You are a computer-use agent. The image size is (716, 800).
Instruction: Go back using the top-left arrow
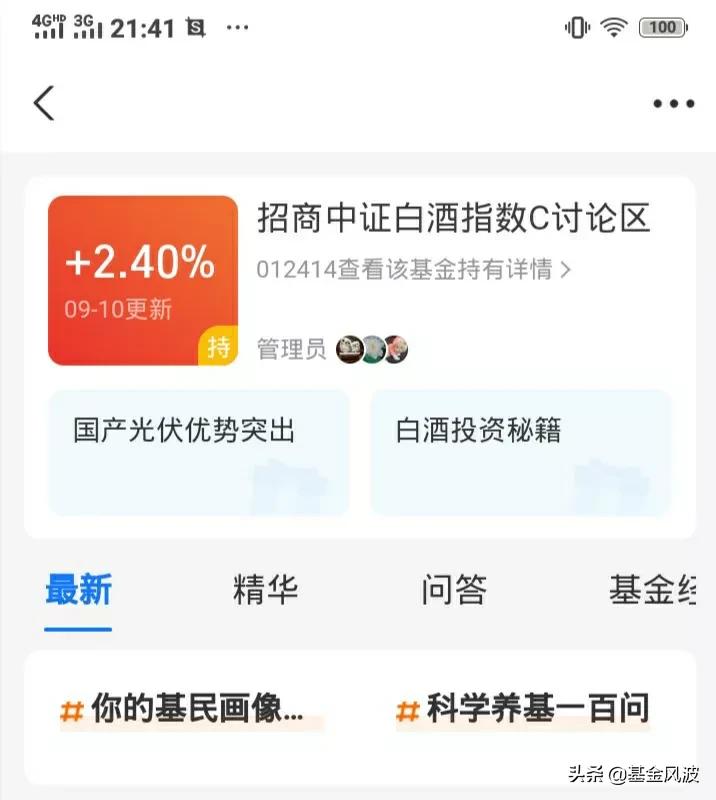(x=44, y=103)
